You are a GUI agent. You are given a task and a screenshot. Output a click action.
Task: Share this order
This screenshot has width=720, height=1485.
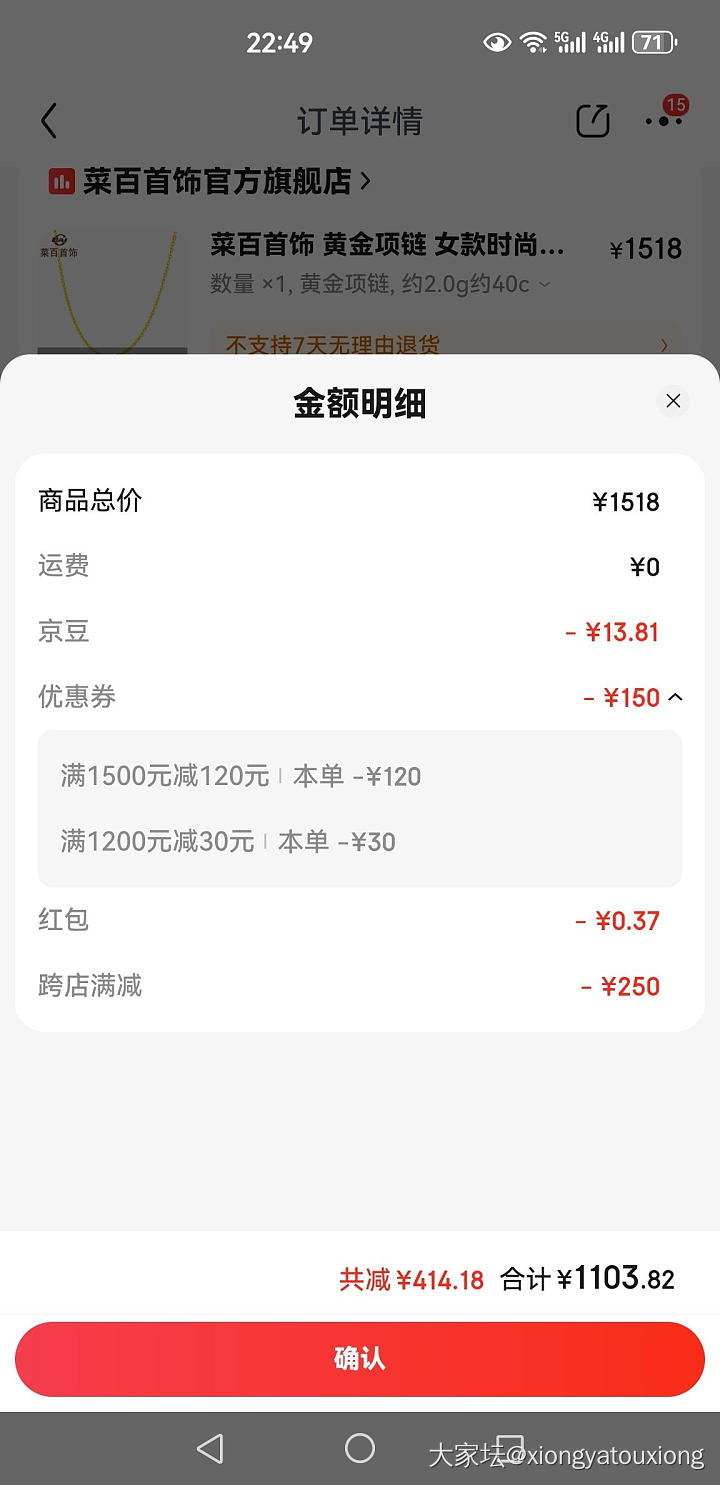(x=593, y=121)
